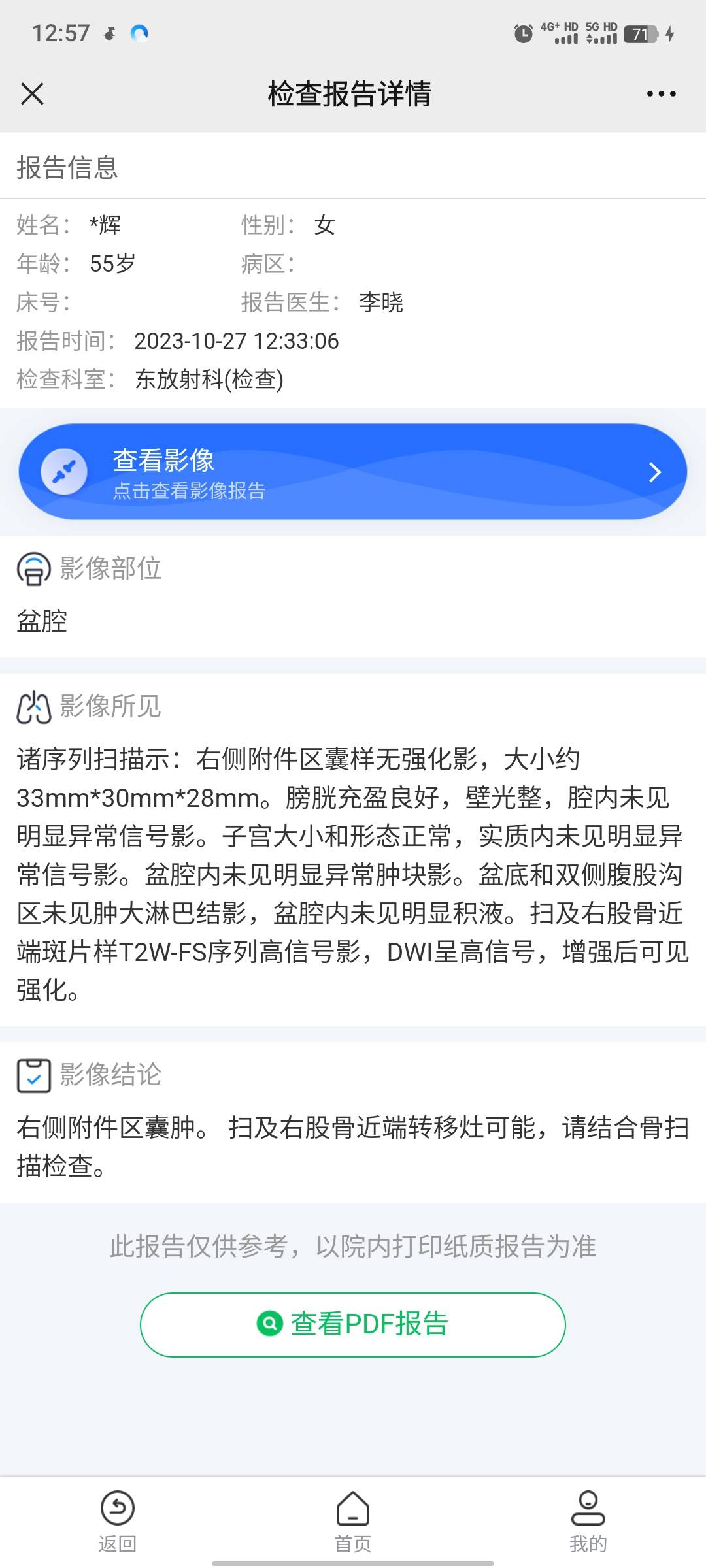Open the 影像部位 section icon
Screen dimensions: 706x1568
click(x=34, y=568)
